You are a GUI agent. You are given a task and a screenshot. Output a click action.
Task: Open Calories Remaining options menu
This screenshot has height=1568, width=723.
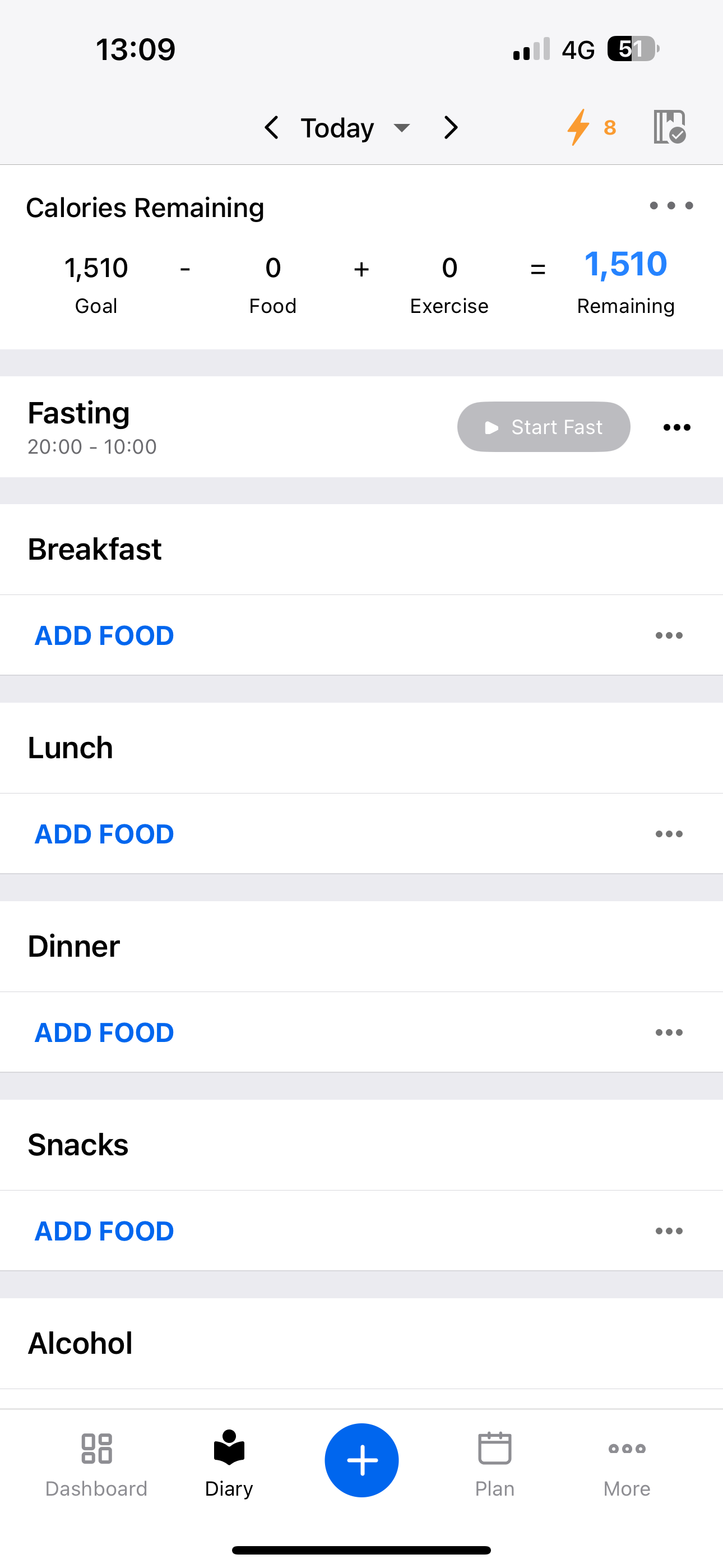click(x=671, y=206)
